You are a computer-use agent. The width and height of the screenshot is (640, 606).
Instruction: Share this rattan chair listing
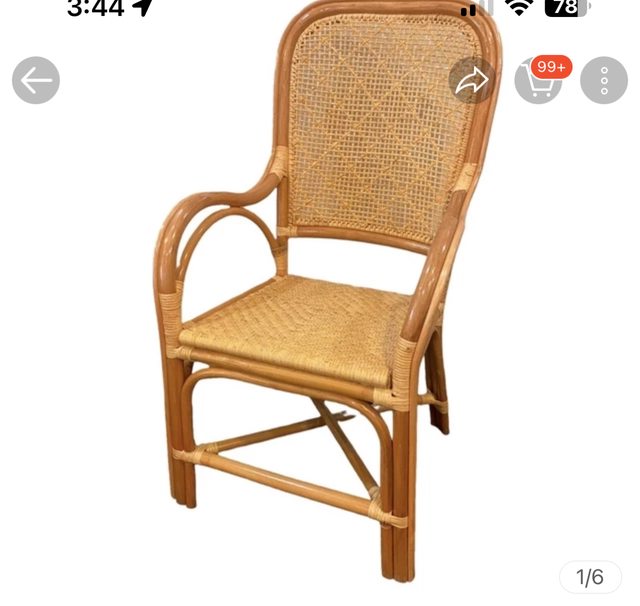471,81
